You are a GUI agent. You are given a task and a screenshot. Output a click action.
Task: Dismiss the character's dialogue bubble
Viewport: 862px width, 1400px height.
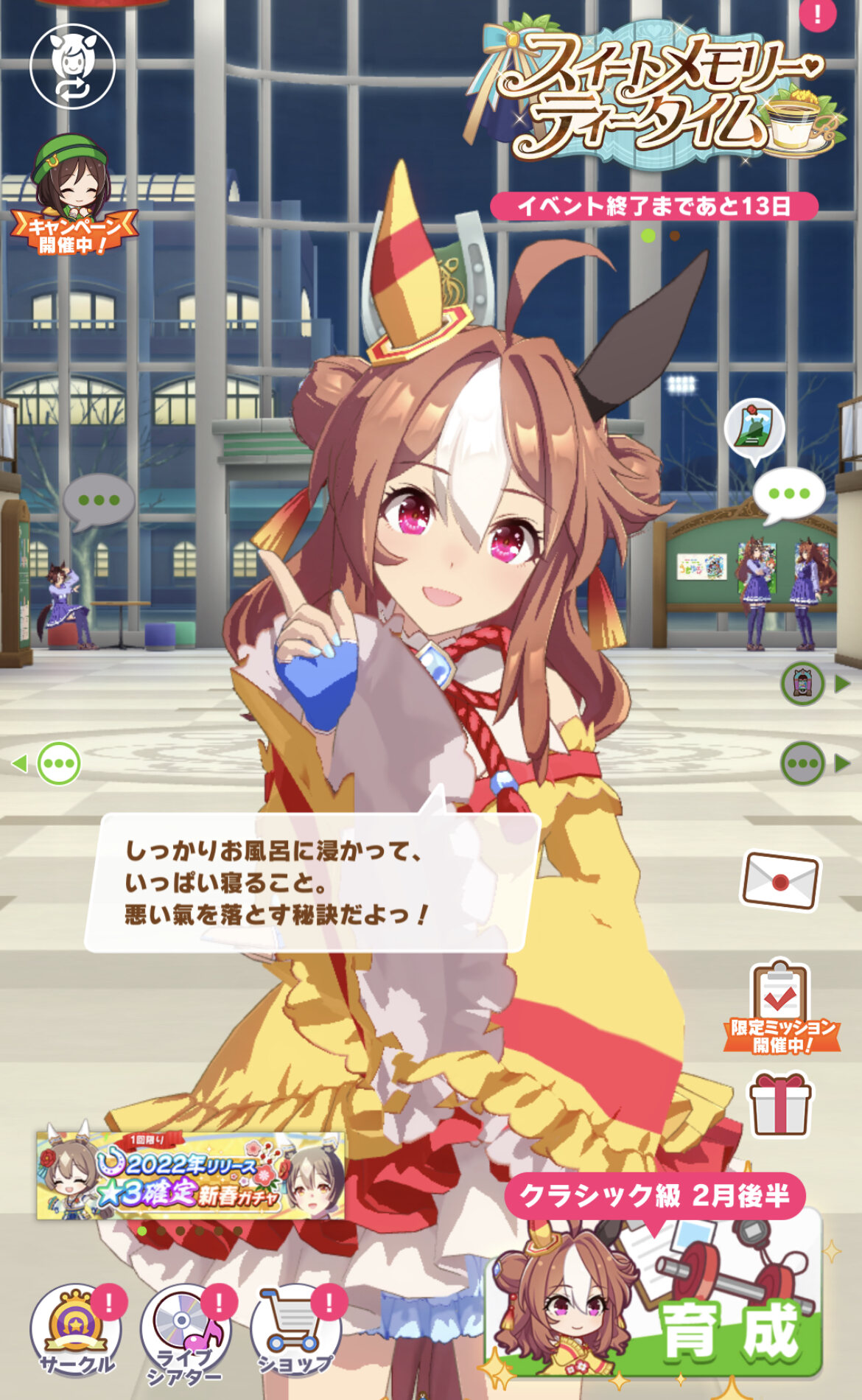click(312, 883)
